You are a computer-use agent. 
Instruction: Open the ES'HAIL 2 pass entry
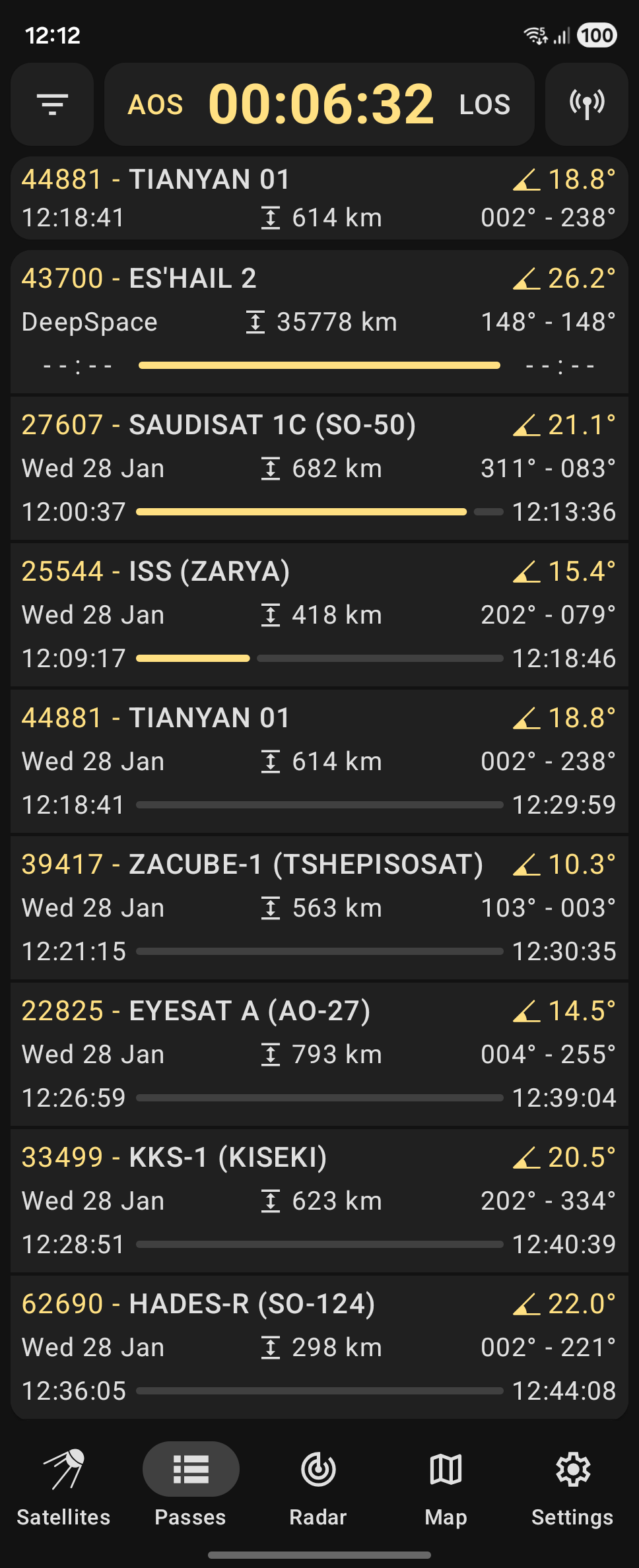[319, 321]
